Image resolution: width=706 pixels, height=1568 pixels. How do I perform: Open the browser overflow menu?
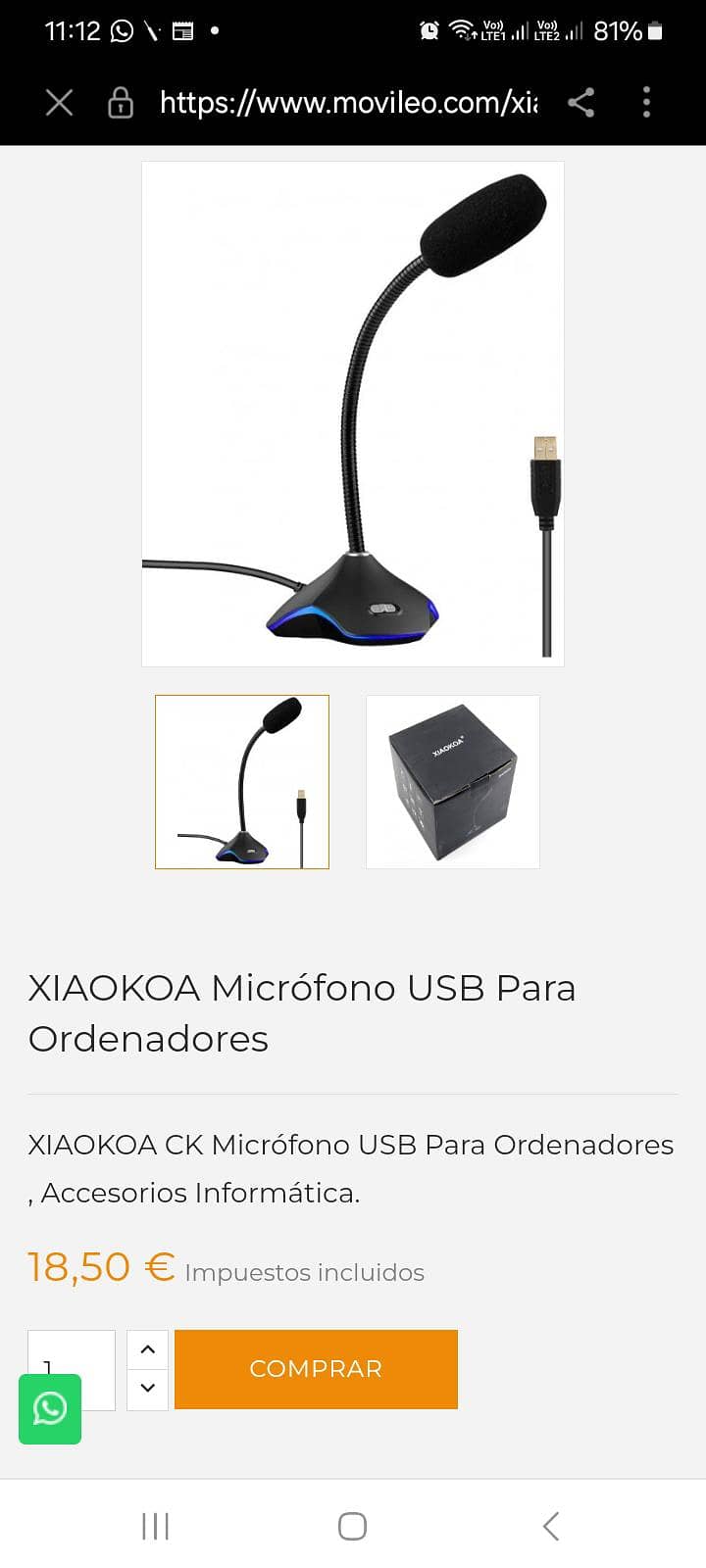tap(646, 102)
